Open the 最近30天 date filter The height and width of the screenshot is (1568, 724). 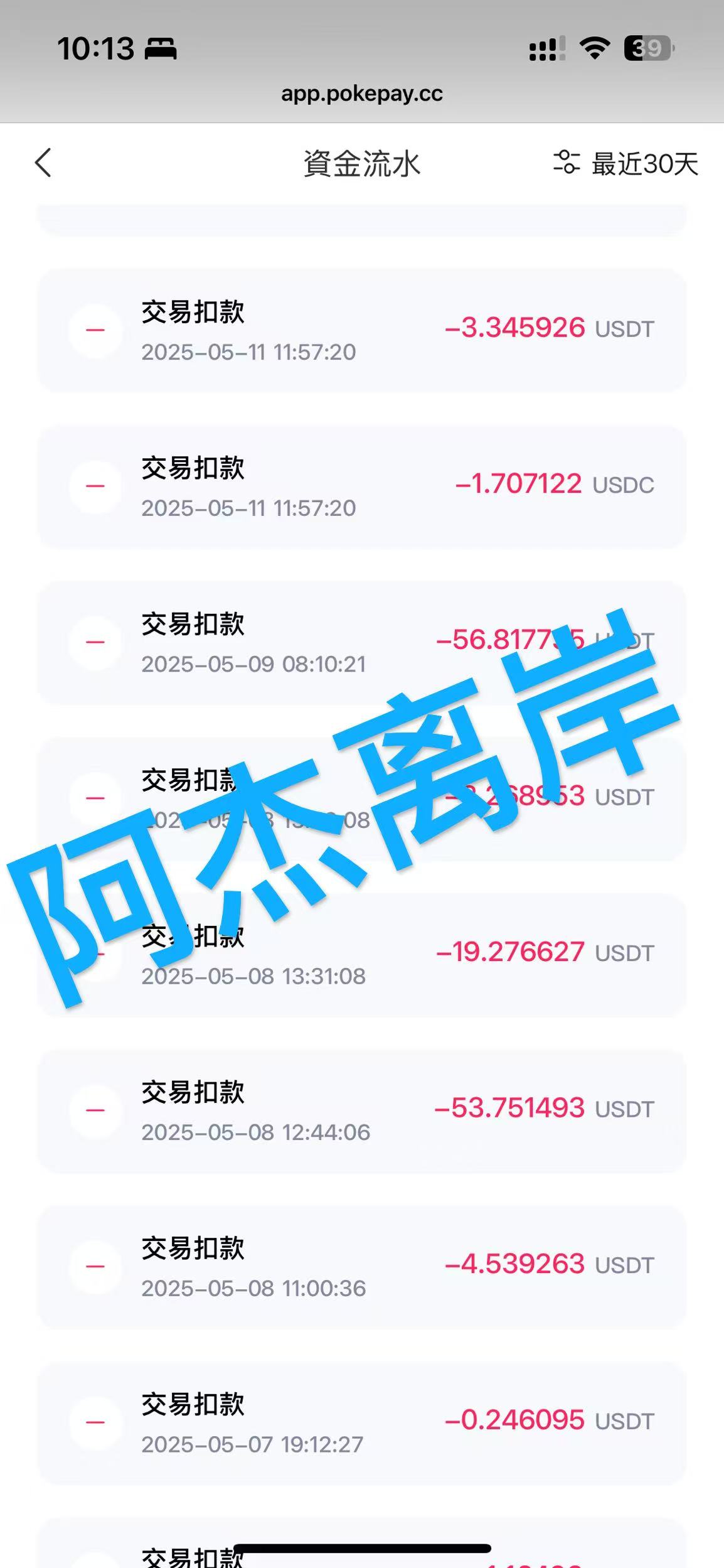tap(626, 163)
